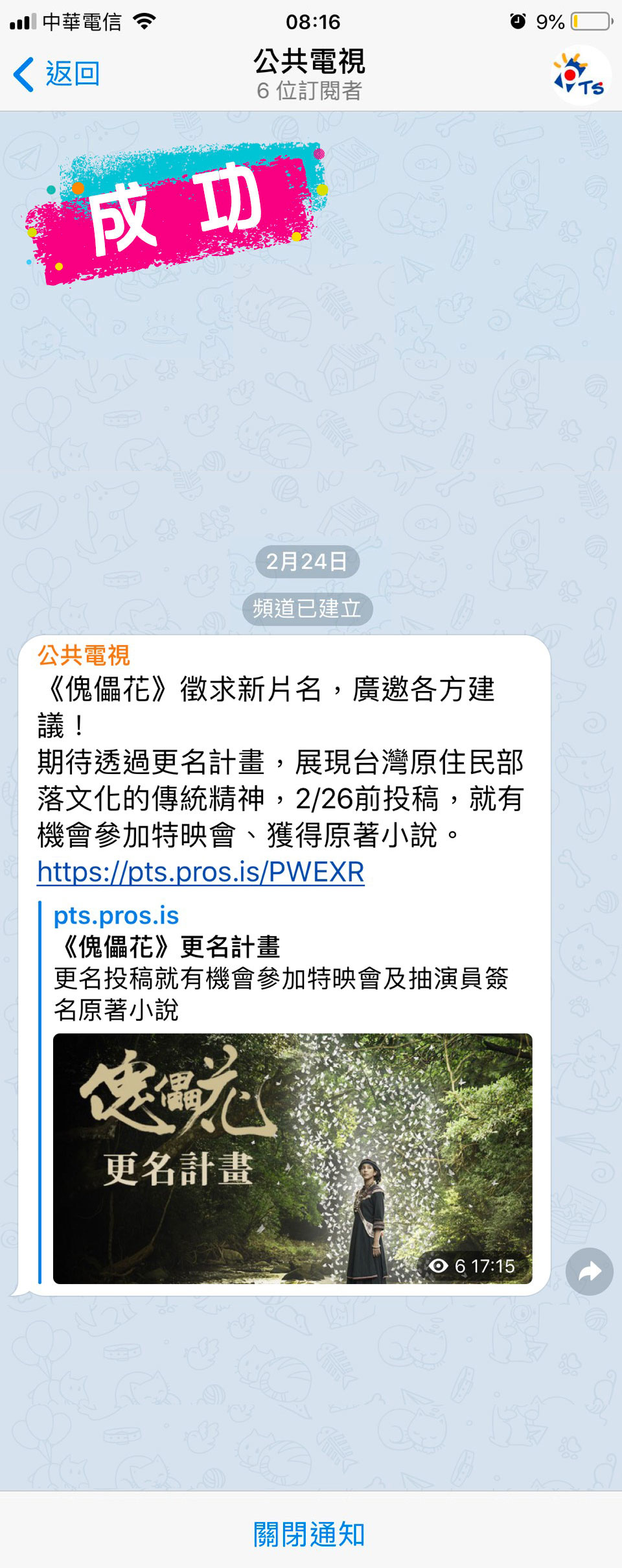Viewport: 622px width, 1568px height.
Task: Open the 公共電視 channel avatar
Action: [x=580, y=75]
